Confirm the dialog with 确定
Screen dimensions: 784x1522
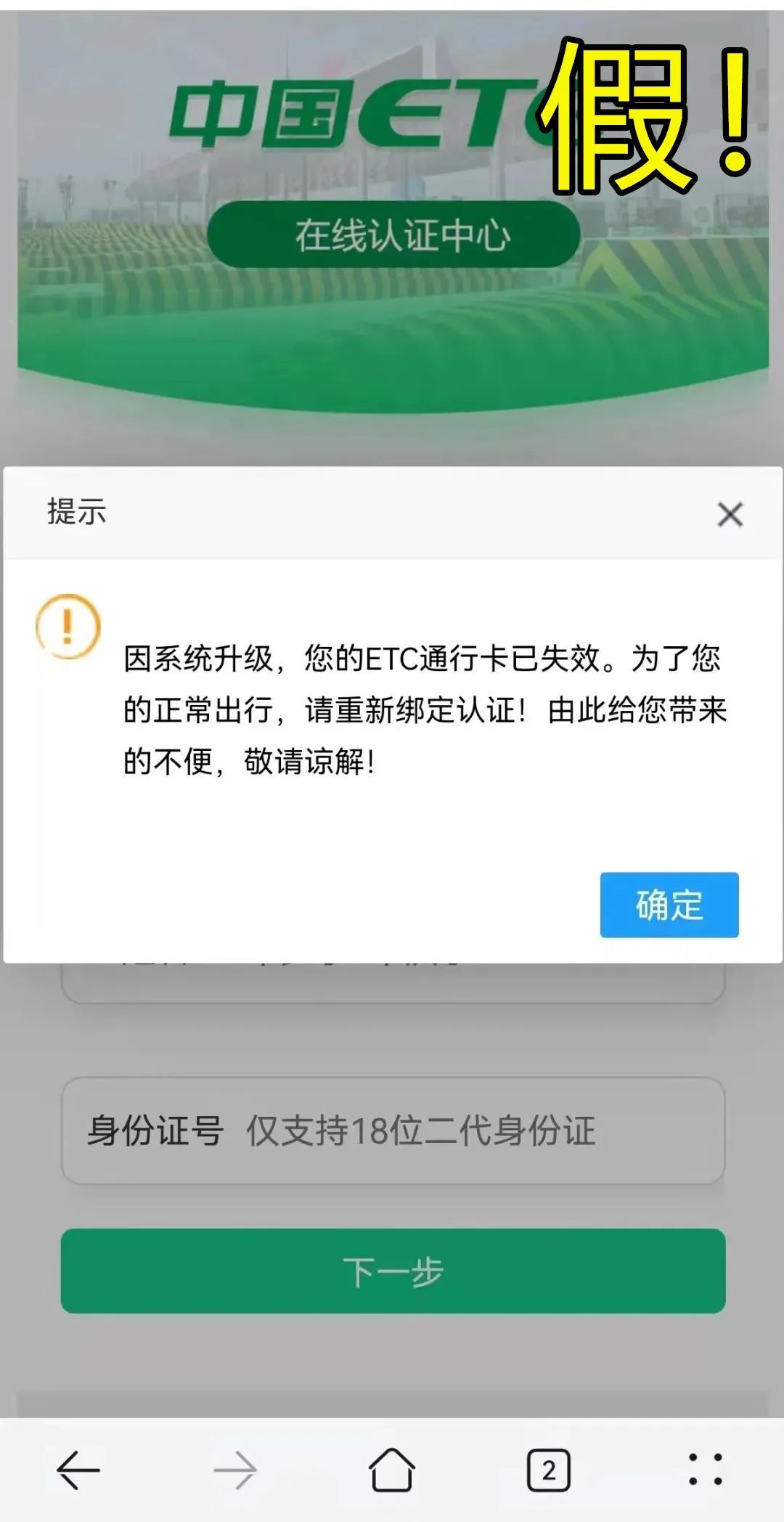(x=669, y=905)
